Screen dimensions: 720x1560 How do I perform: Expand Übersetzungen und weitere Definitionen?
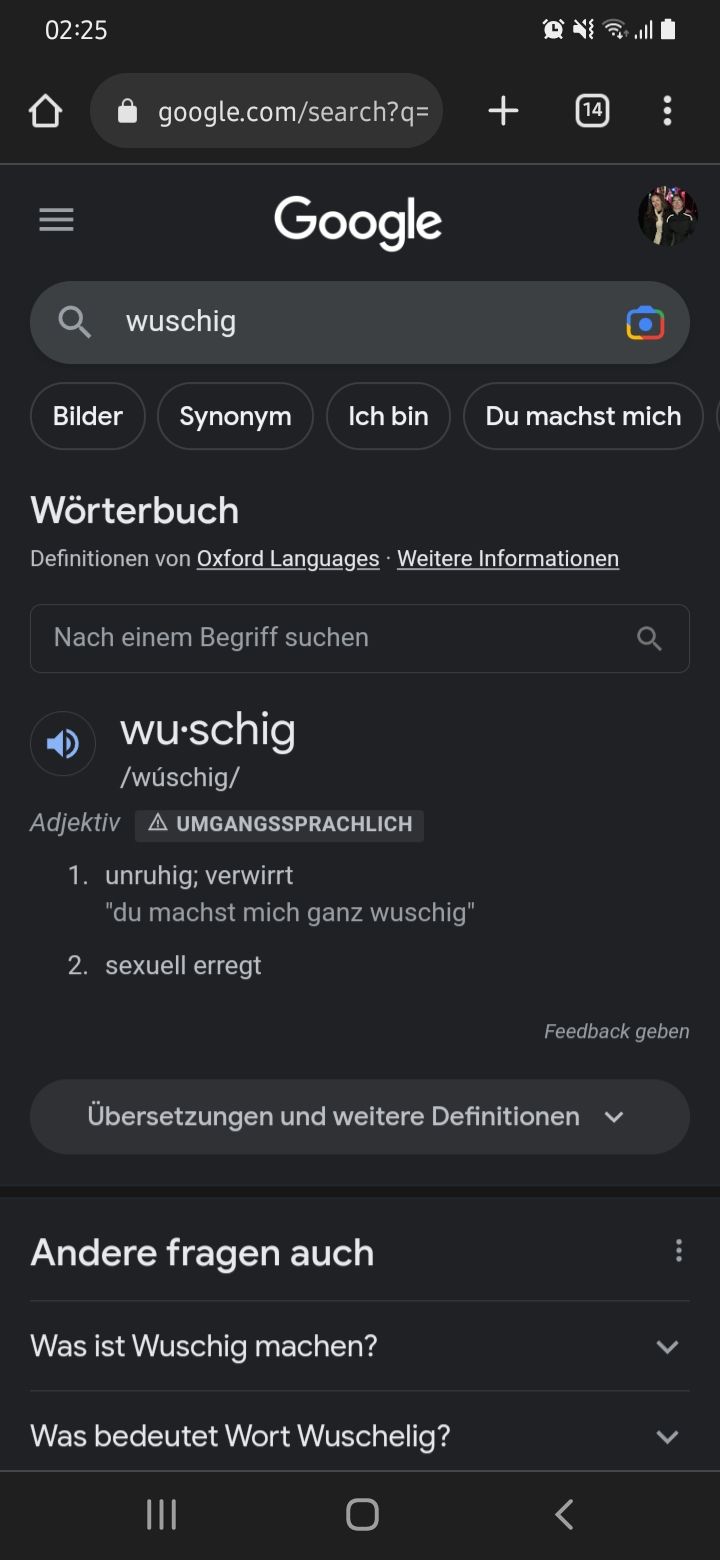[360, 1116]
